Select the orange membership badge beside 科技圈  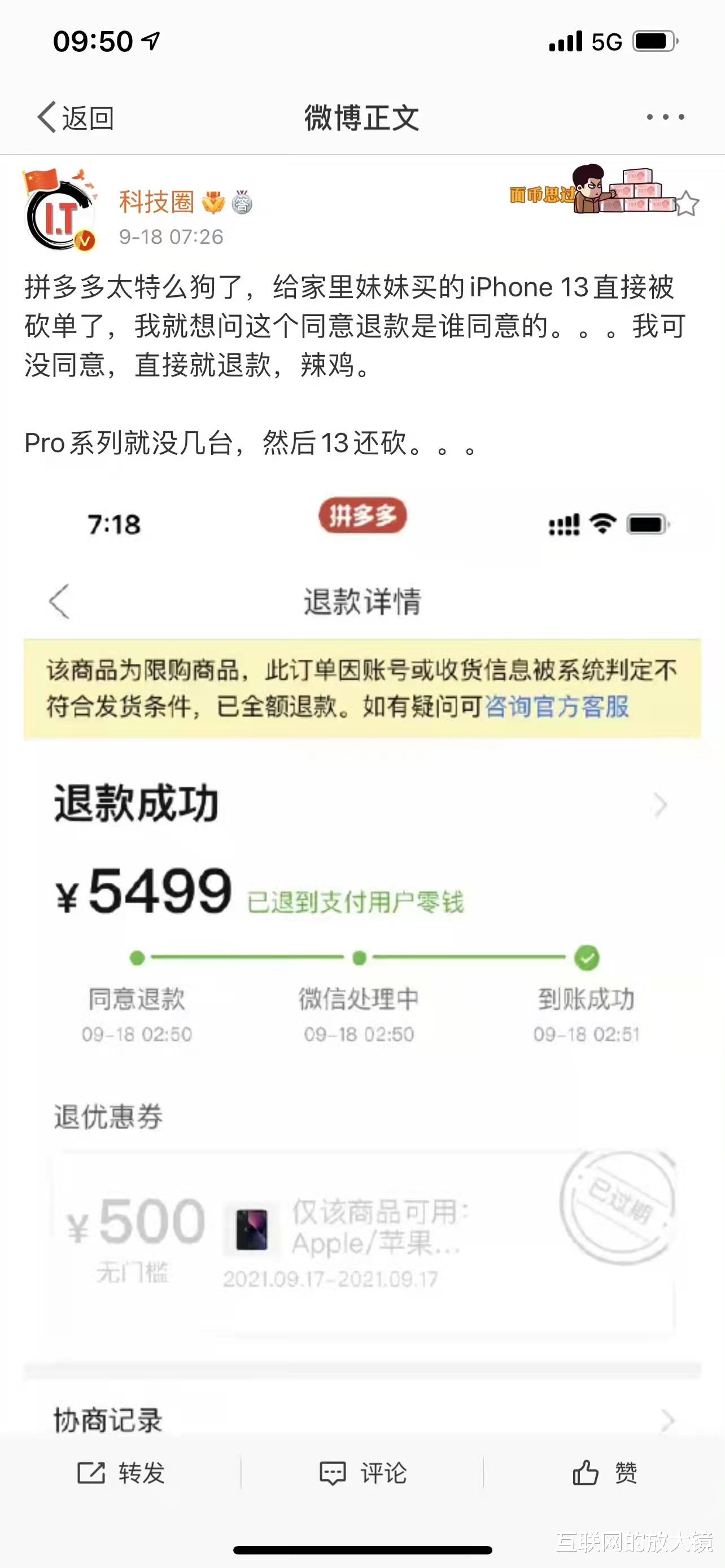tap(212, 203)
